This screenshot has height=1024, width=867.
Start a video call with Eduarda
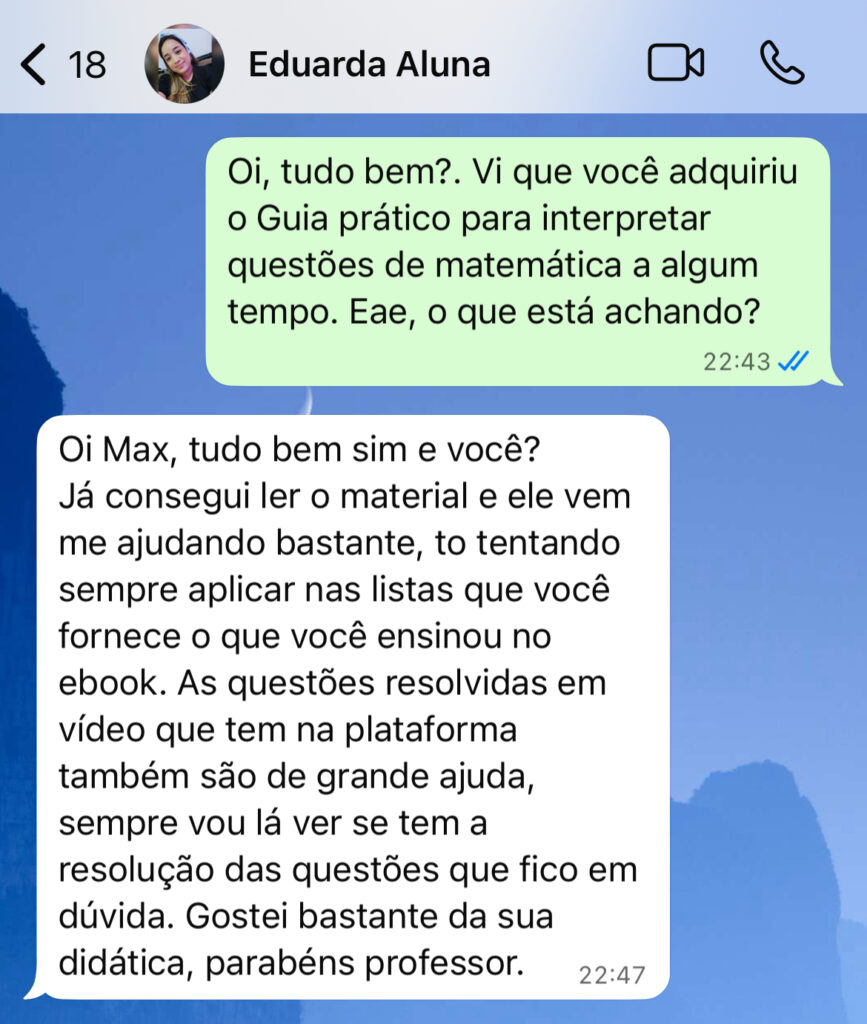(x=675, y=64)
